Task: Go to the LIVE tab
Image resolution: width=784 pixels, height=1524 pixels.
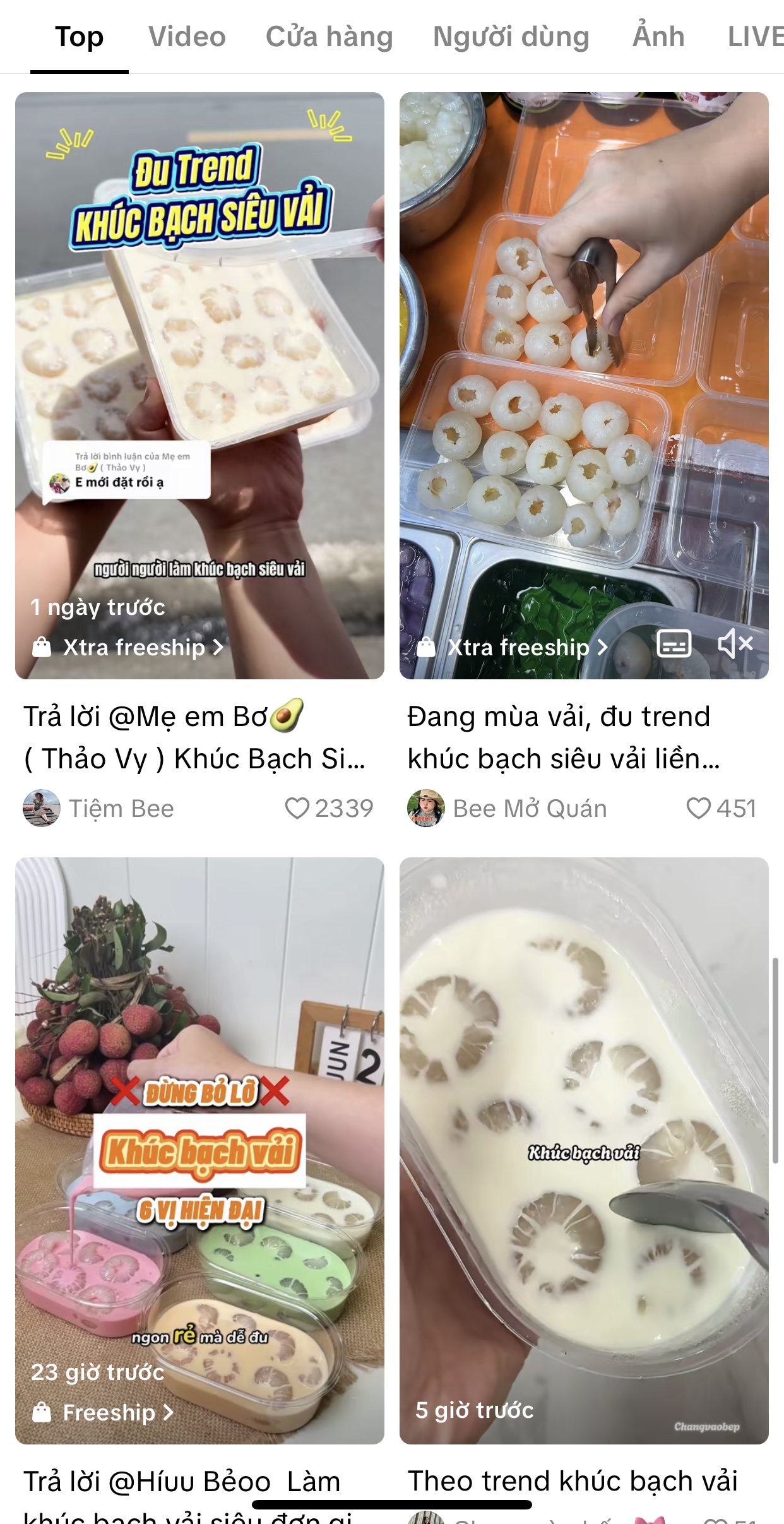Action: pyautogui.click(x=755, y=37)
